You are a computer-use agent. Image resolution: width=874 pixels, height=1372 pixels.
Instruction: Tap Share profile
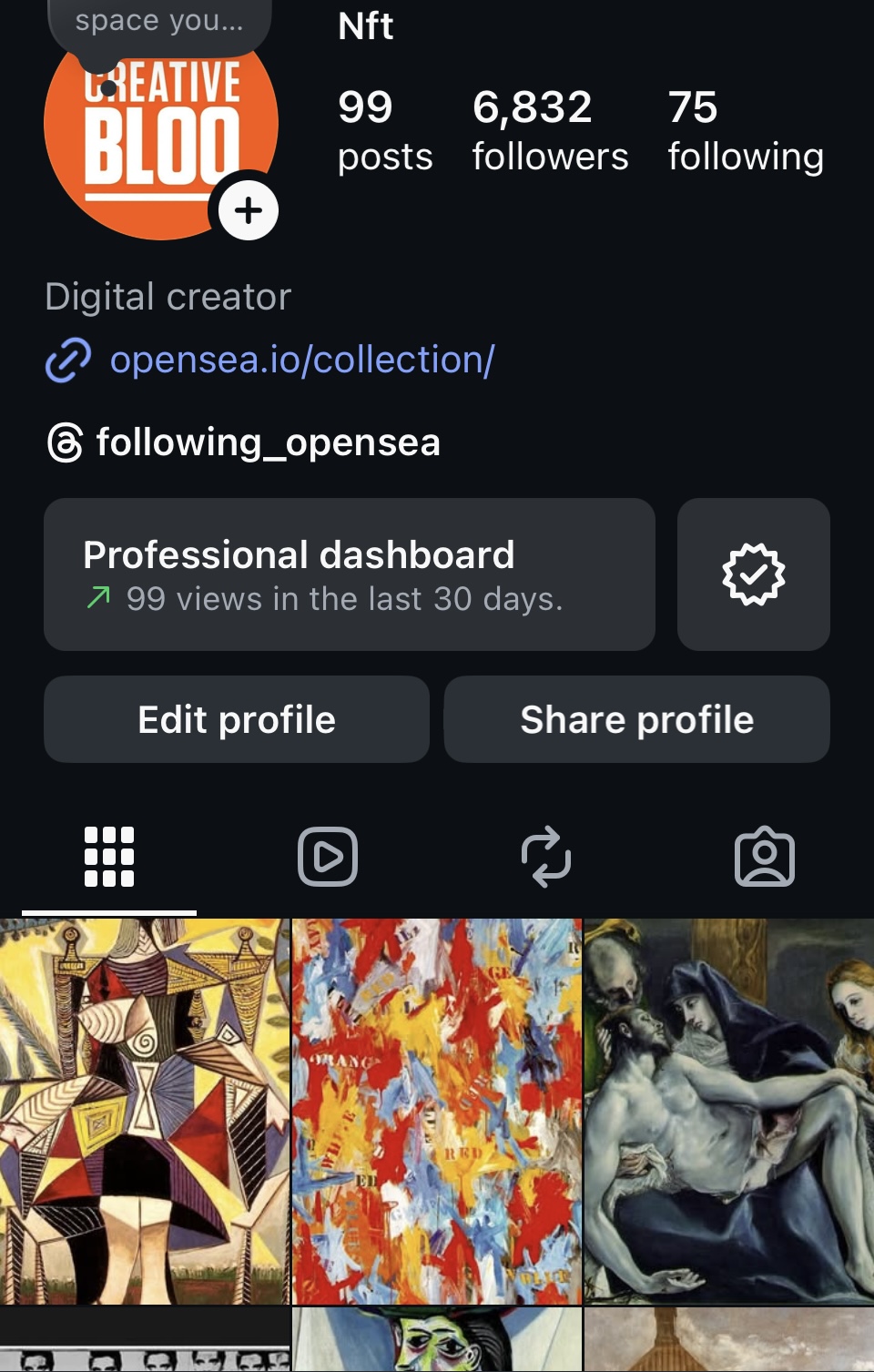636,719
